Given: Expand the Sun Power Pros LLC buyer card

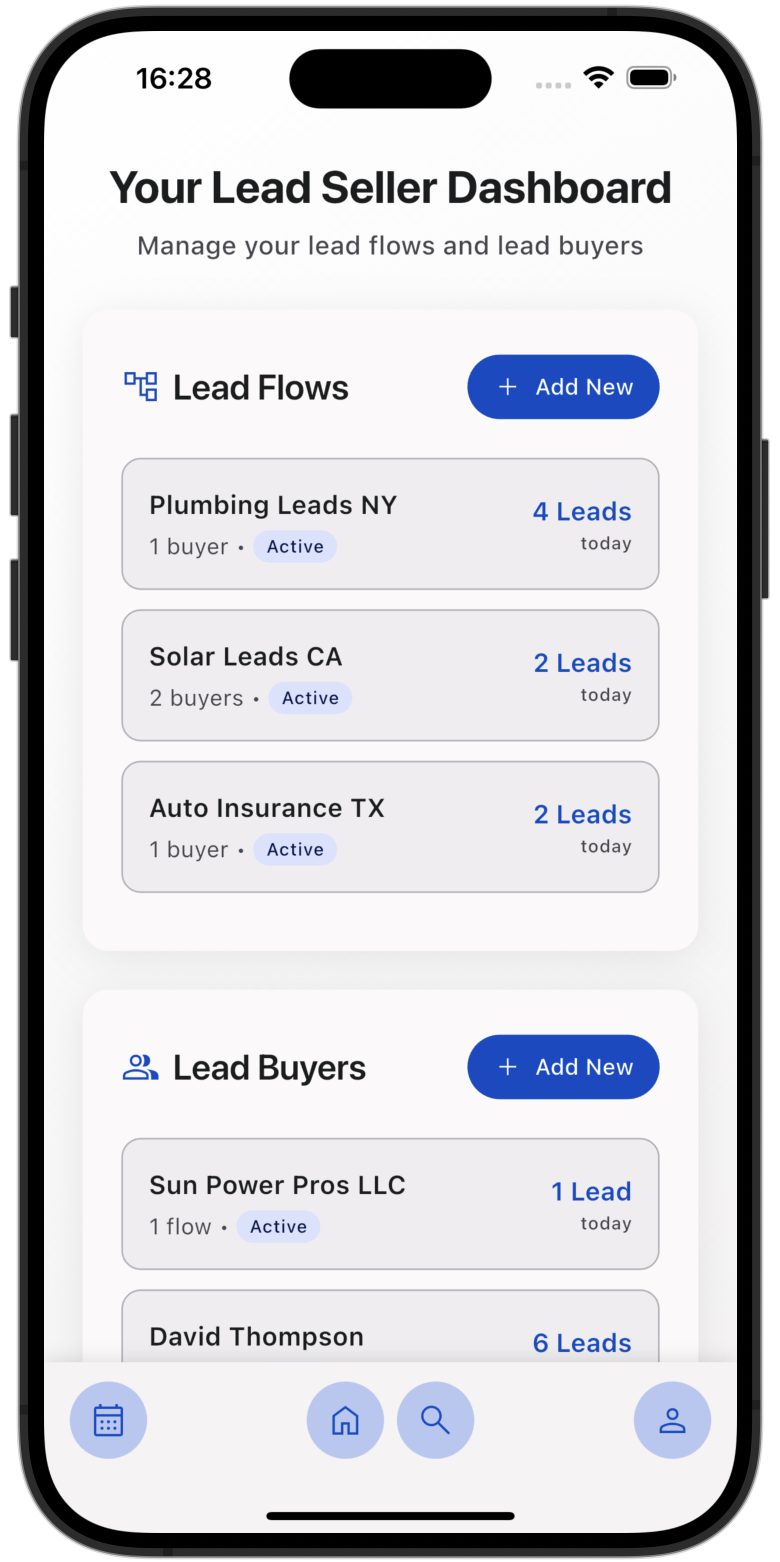Looking at the screenshot, I should [x=390, y=1203].
